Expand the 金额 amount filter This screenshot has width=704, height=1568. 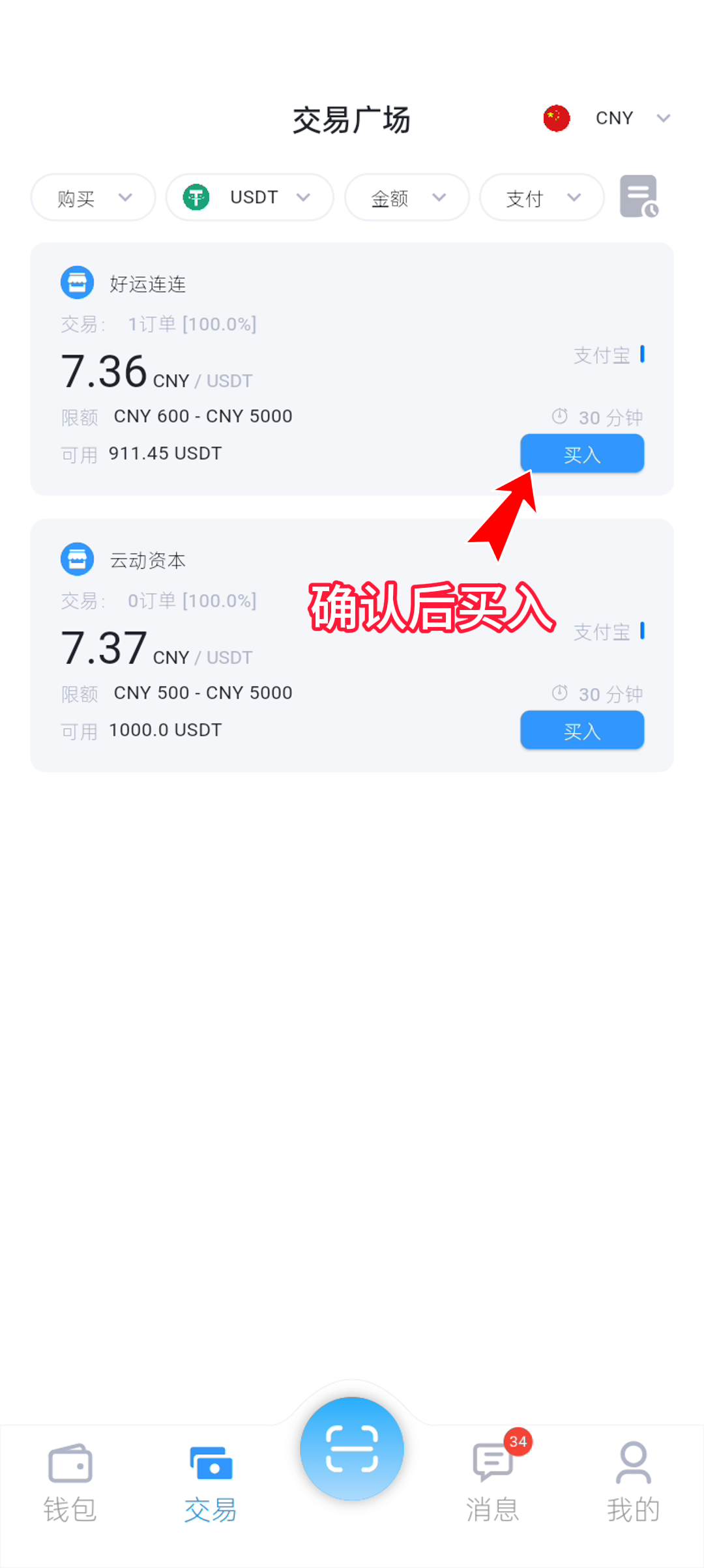(x=407, y=197)
